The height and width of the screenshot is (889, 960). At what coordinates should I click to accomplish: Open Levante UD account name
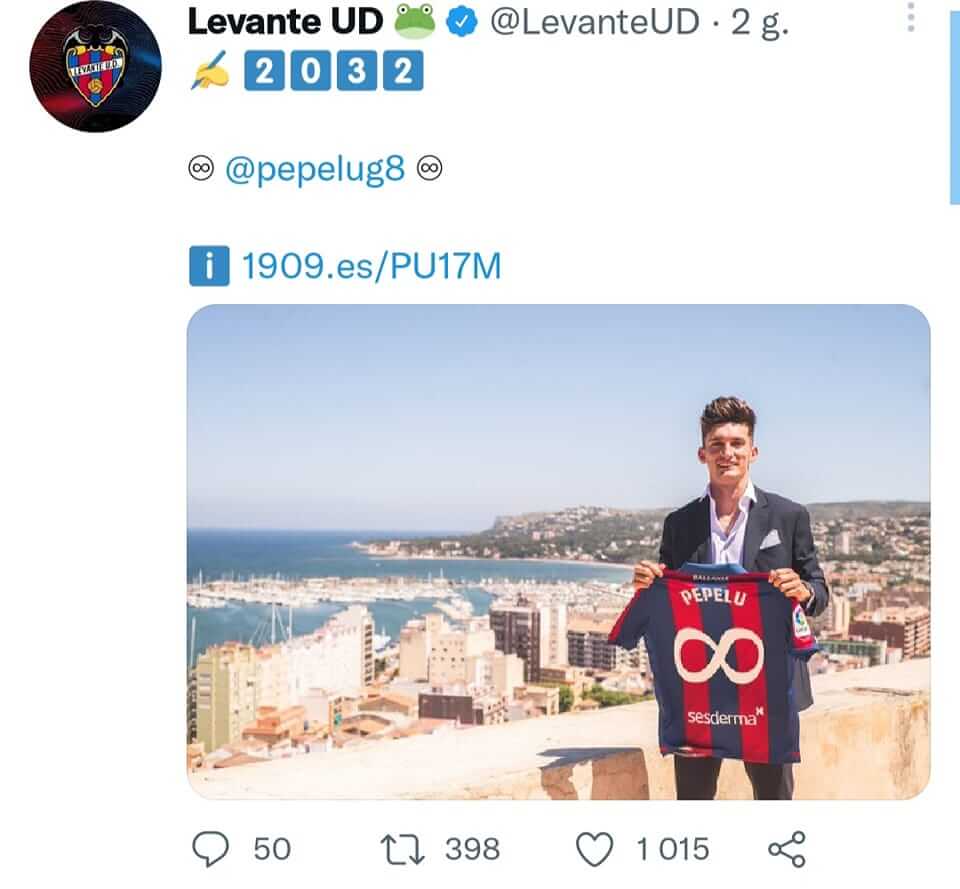(x=285, y=22)
